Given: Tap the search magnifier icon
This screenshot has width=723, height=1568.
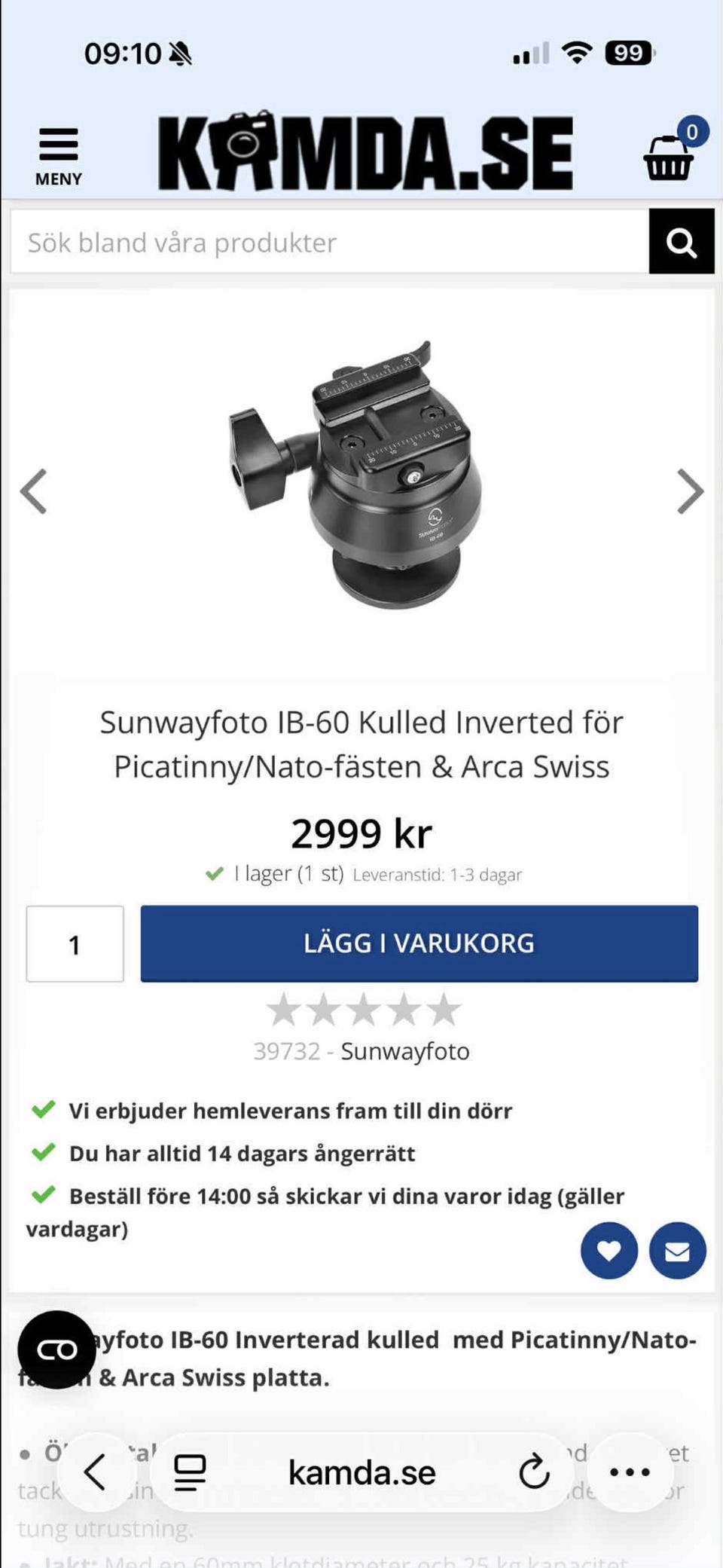Looking at the screenshot, I should pos(682,242).
